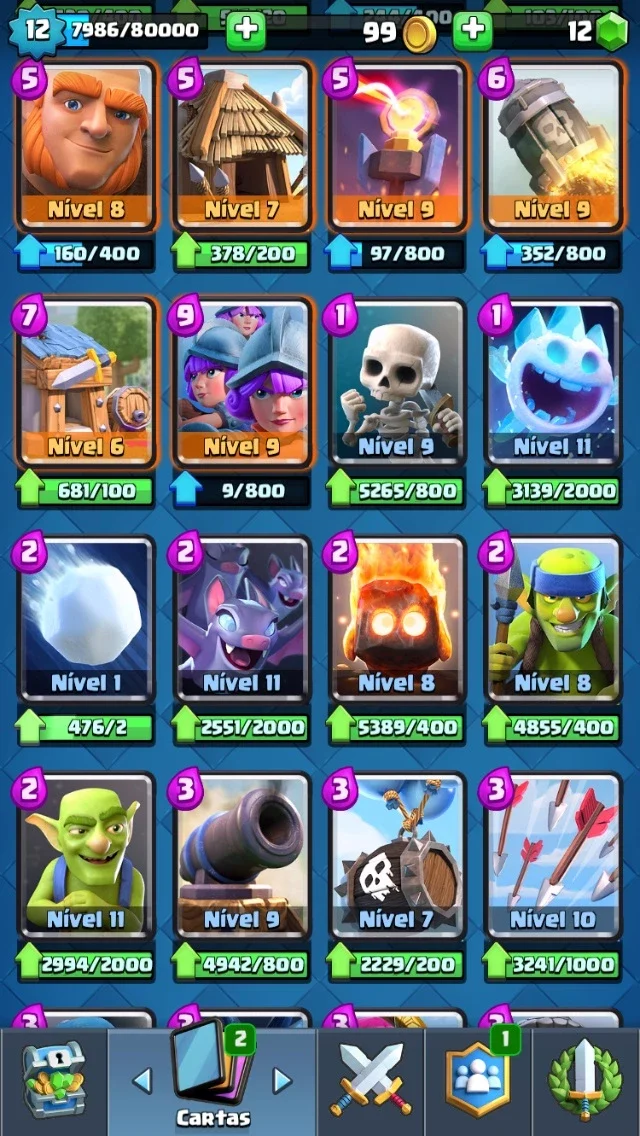The width and height of the screenshot is (640, 1136).
Task: Tap the plus button to add gems
Action: 472,31
